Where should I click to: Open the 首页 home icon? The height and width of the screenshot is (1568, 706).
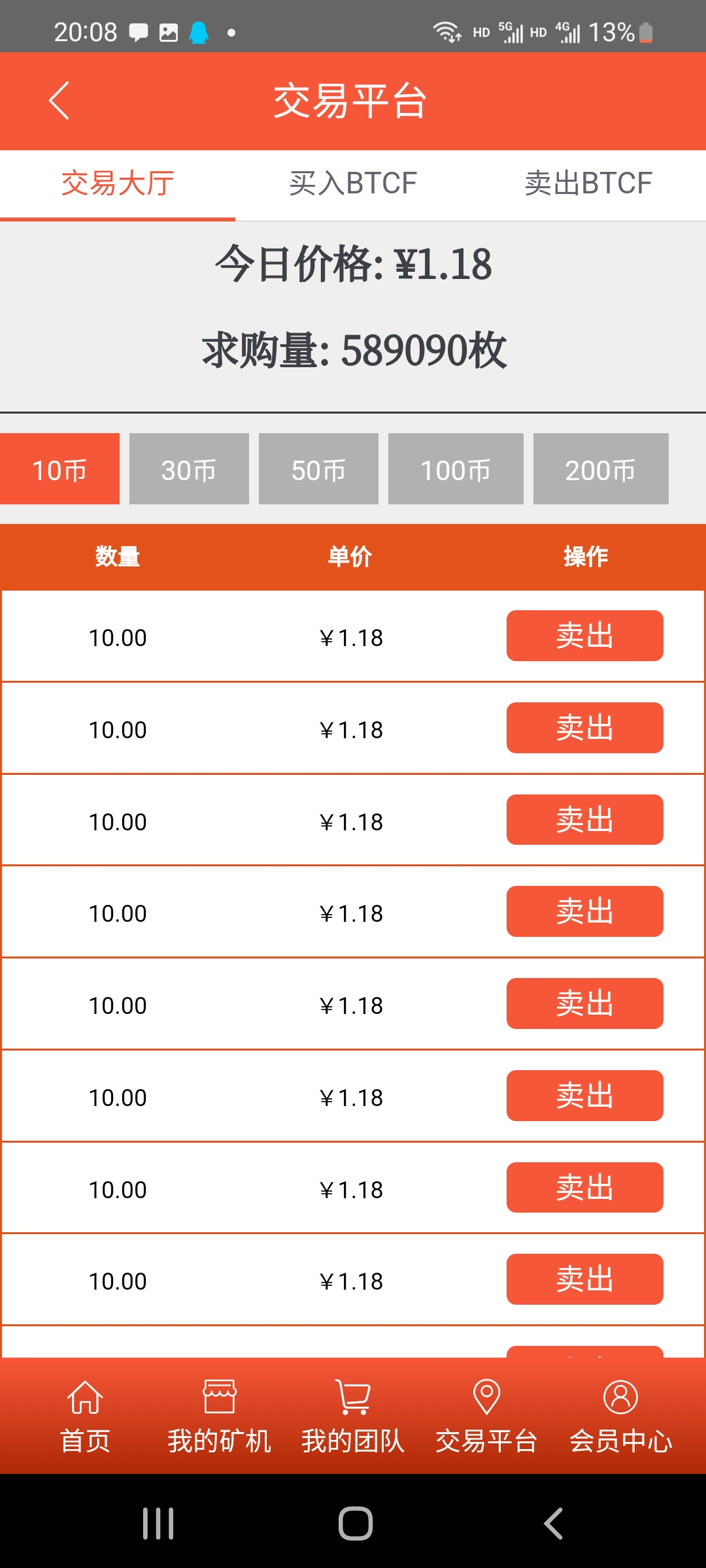pos(86,1411)
